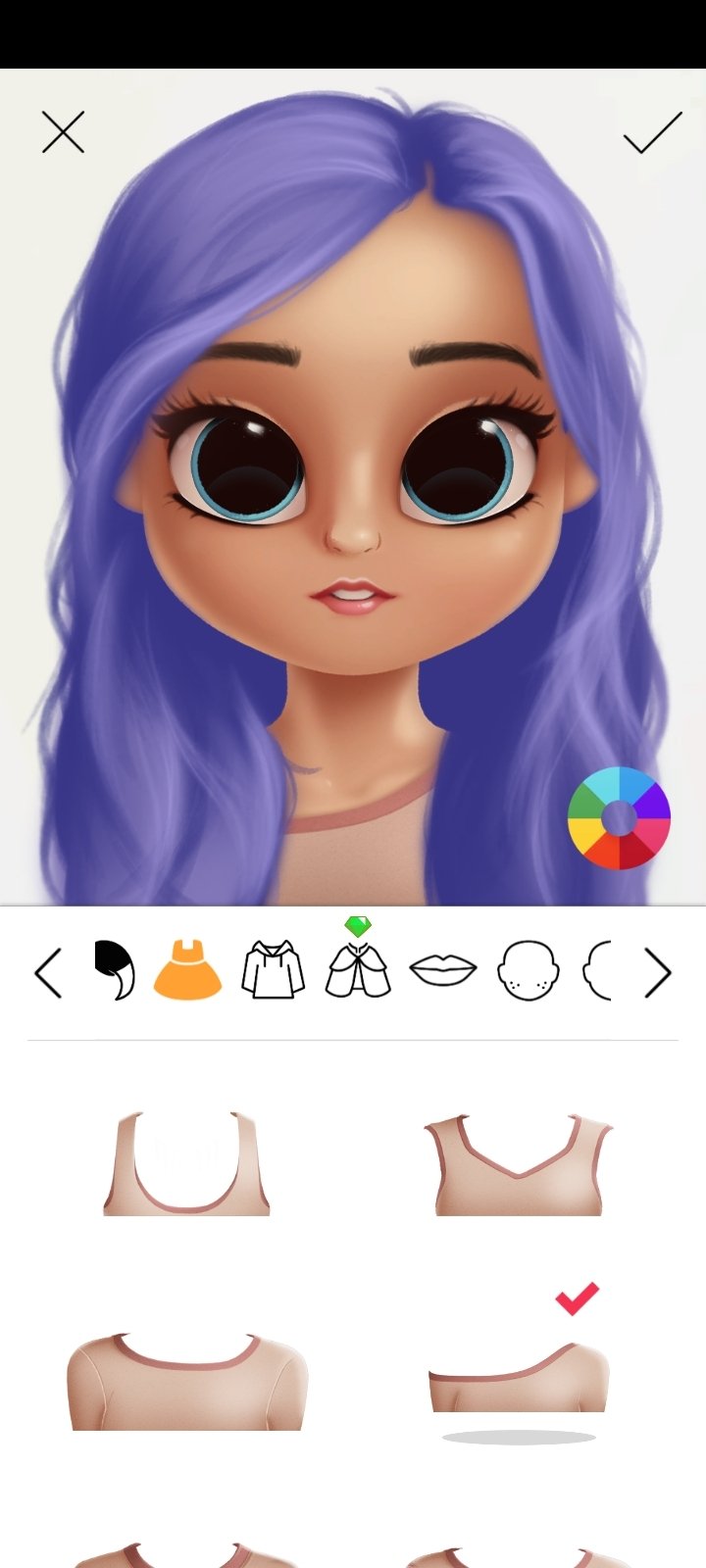
Task: Switch to the lips category
Action: (x=443, y=970)
